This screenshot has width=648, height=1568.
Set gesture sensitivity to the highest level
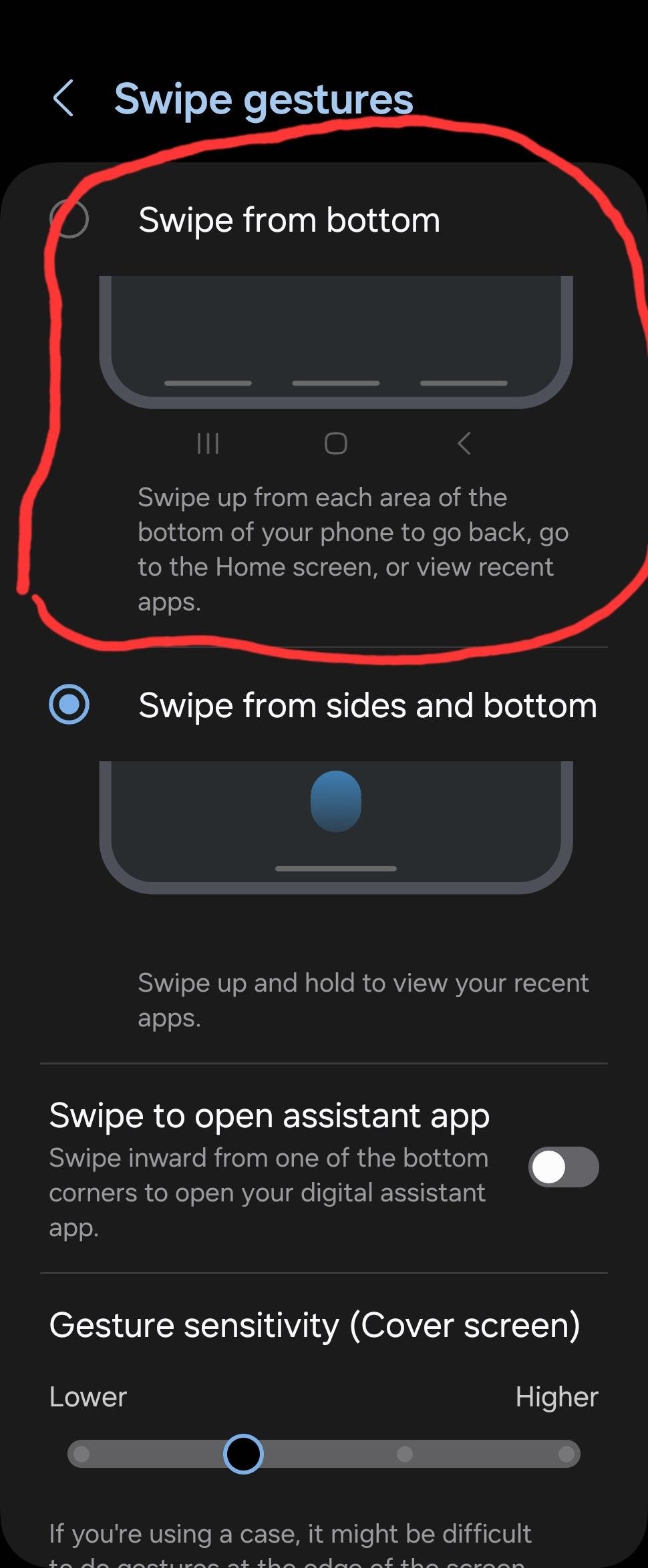(x=566, y=1454)
